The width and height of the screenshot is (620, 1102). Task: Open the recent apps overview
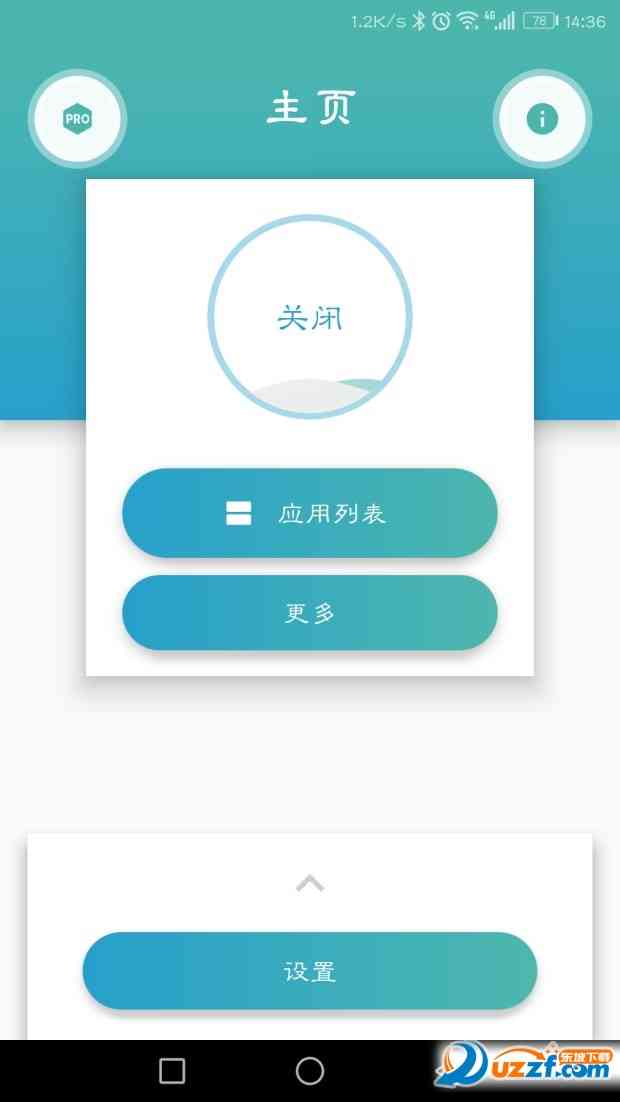(x=172, y=1071)
